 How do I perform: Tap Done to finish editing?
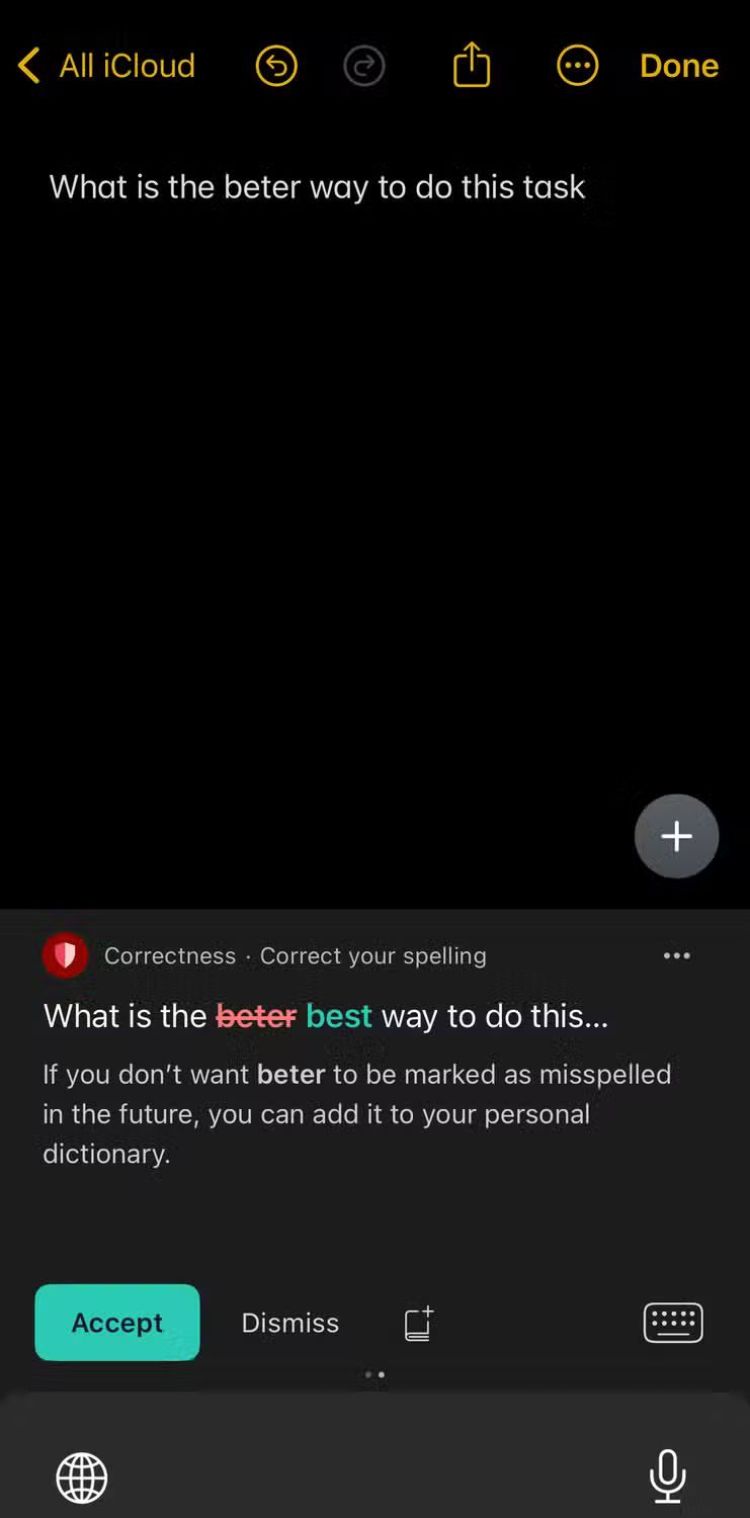(679, 66)
